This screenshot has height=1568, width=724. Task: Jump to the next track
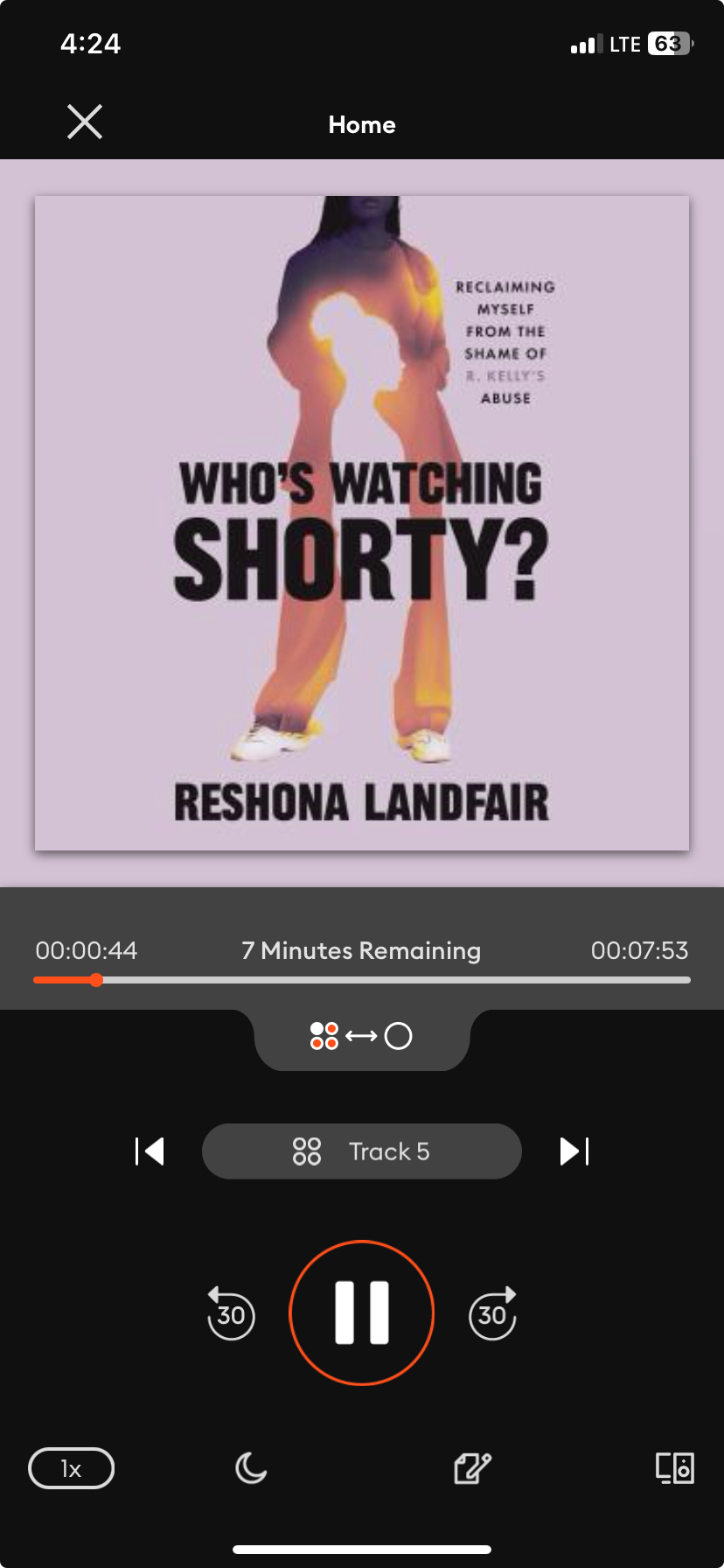(x=574, y=1151)
